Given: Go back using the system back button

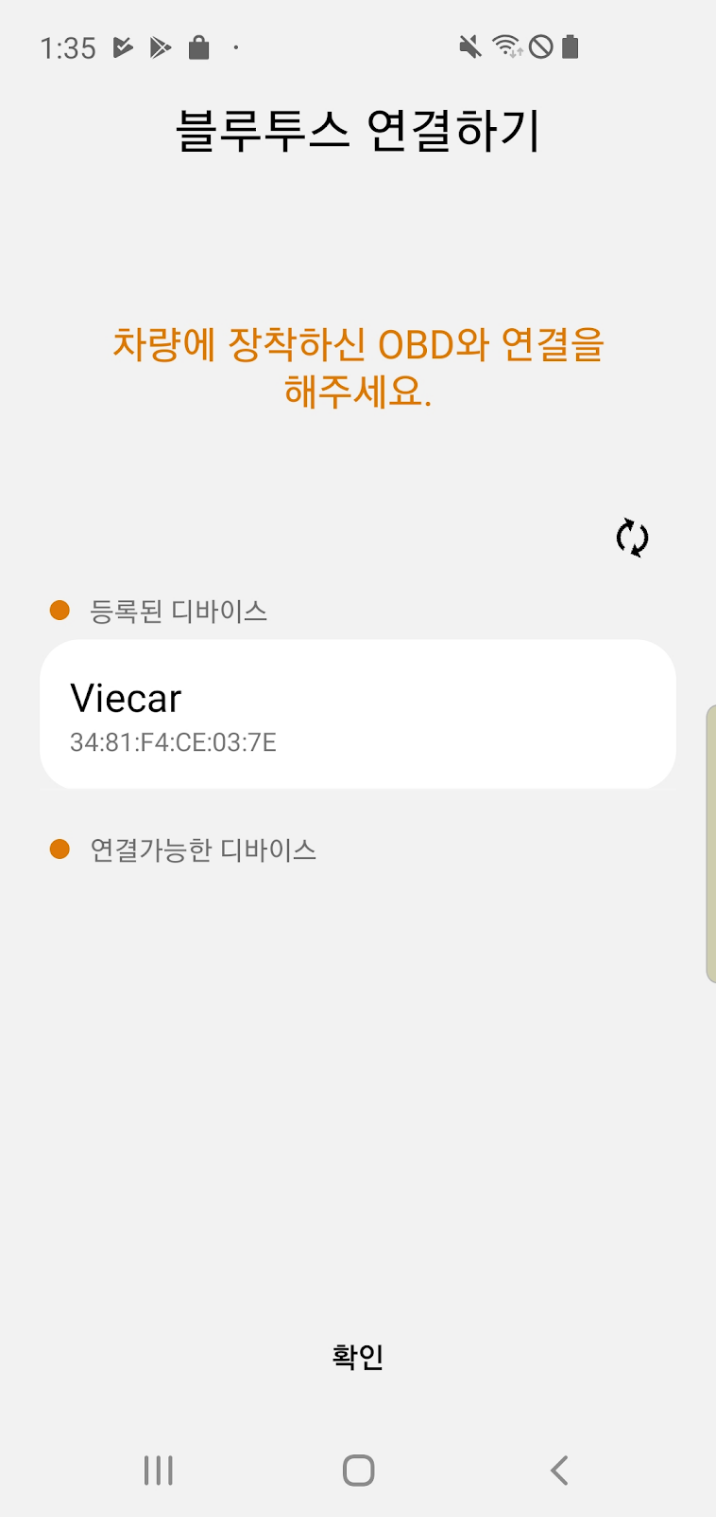Looking at the screenshot, I should (559, 1470).
